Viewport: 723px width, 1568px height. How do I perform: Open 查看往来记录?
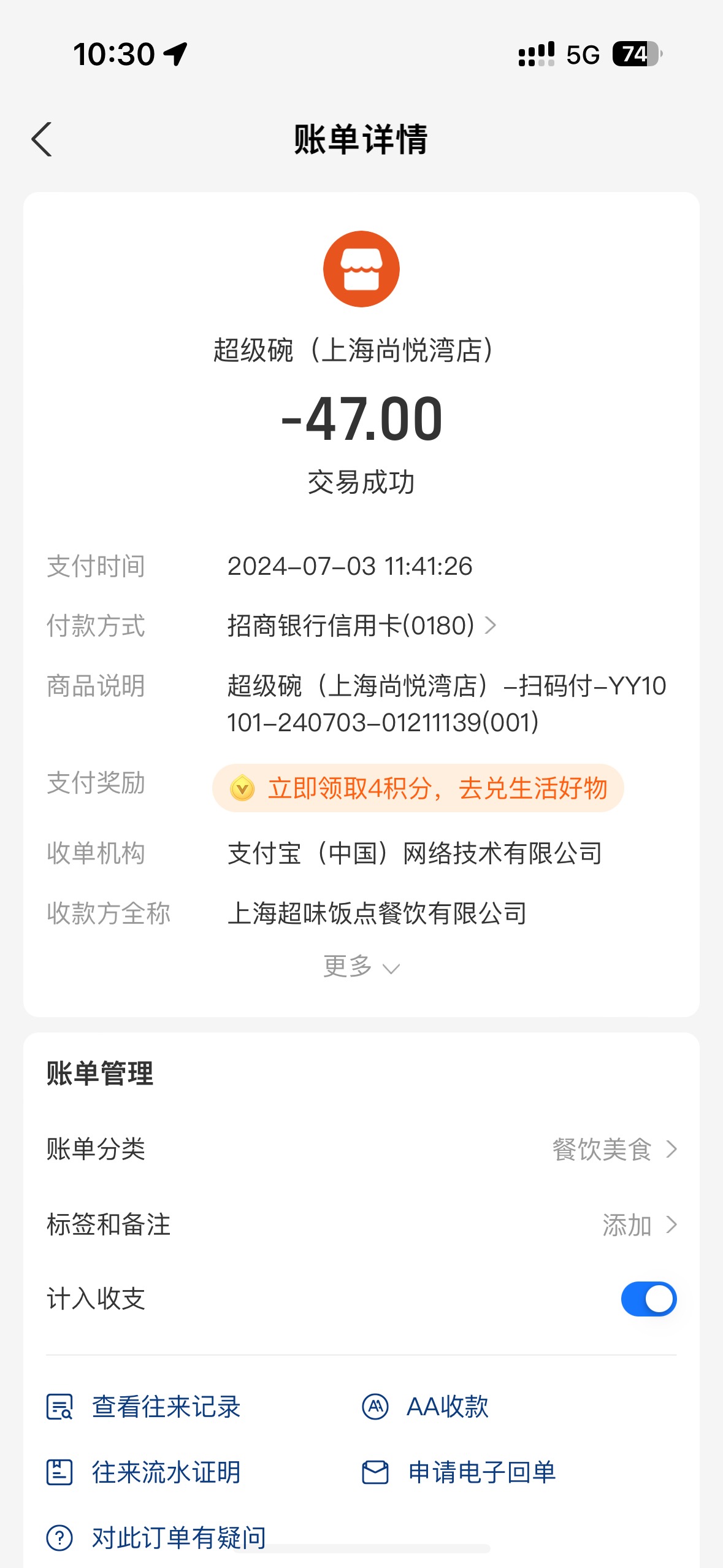click(143, 1407)
